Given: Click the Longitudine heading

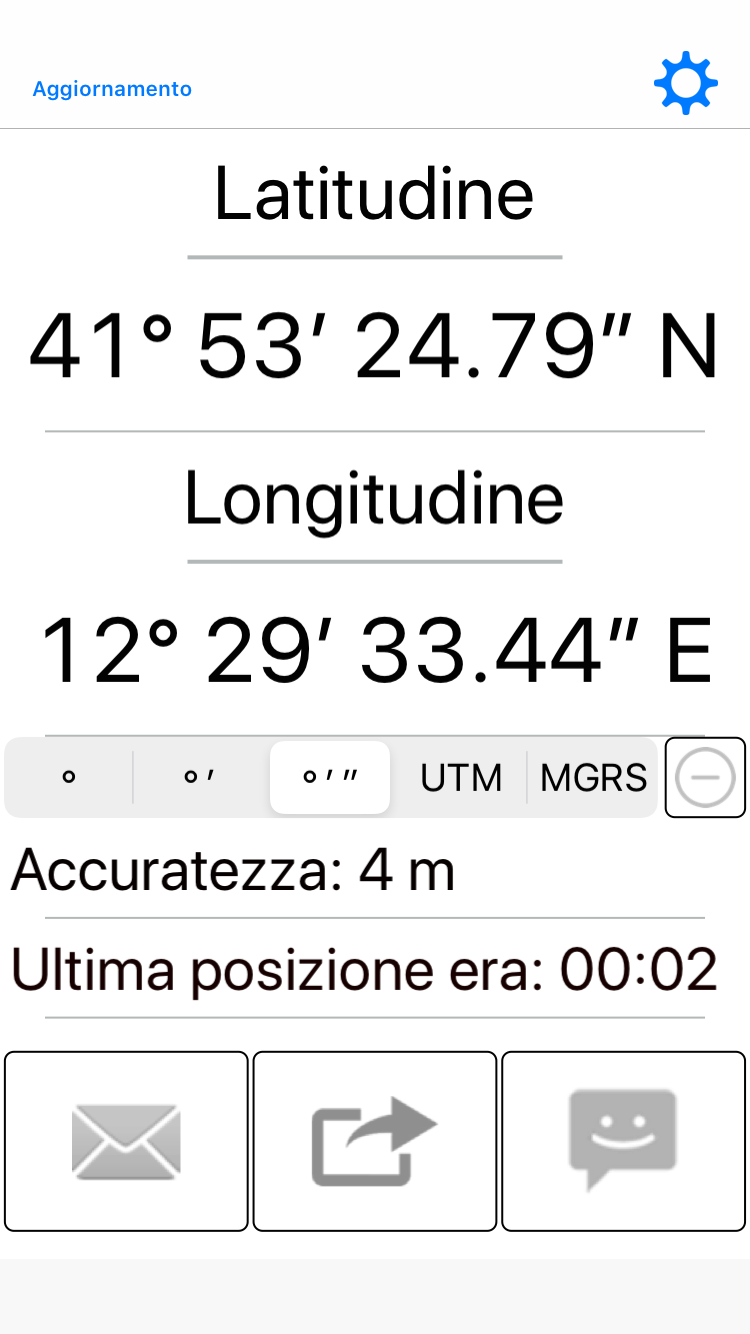Looking at the screenshot, I should (x=374, y=498).
